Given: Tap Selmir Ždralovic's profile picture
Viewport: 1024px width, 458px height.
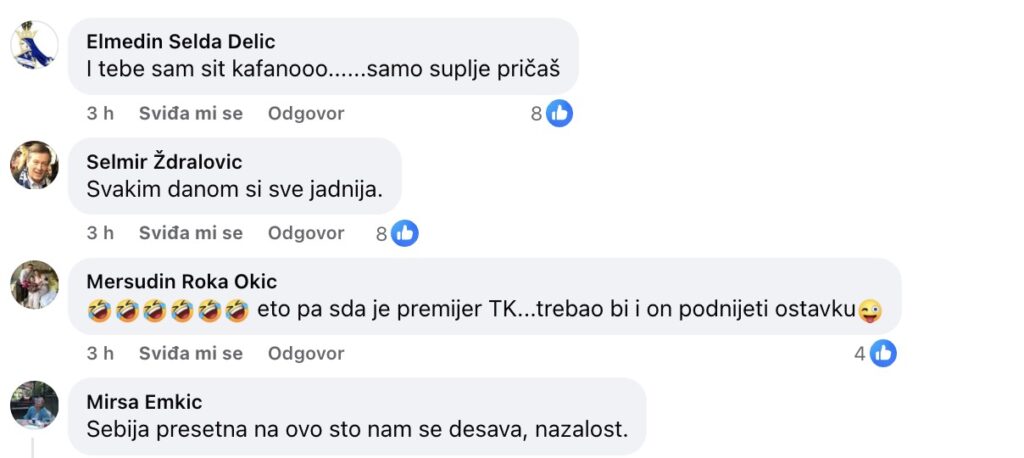Looking at the screenshot, I should click(34, 165).
